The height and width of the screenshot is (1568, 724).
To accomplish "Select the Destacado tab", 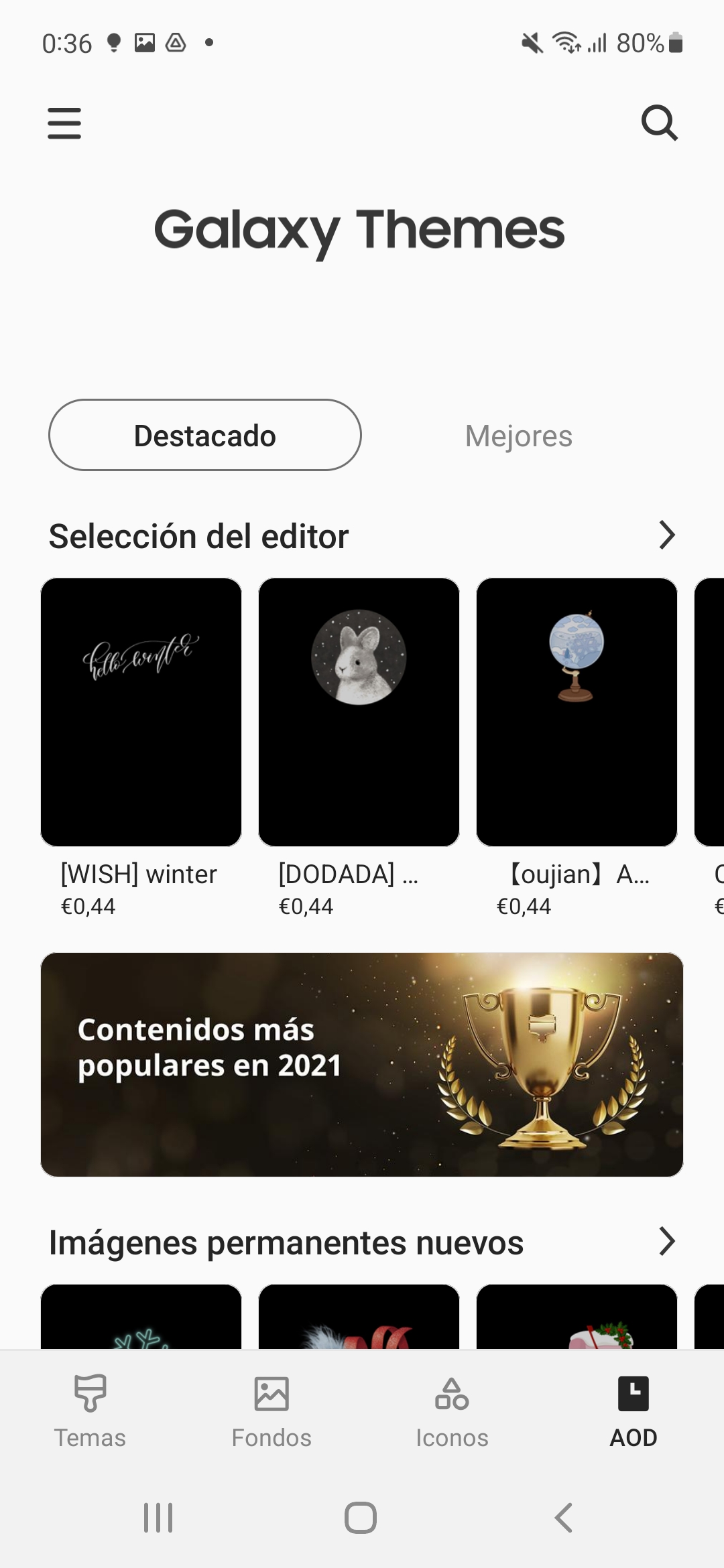I will (205, 435).
